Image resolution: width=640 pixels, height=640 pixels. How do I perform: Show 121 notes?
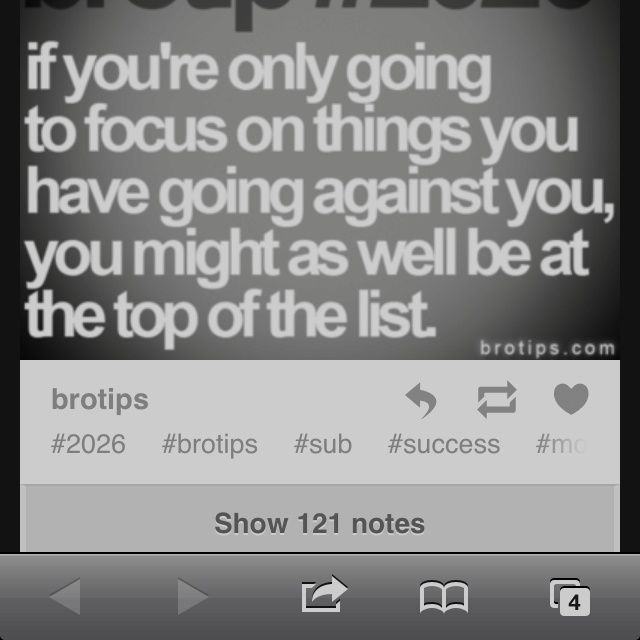point(319,523)
